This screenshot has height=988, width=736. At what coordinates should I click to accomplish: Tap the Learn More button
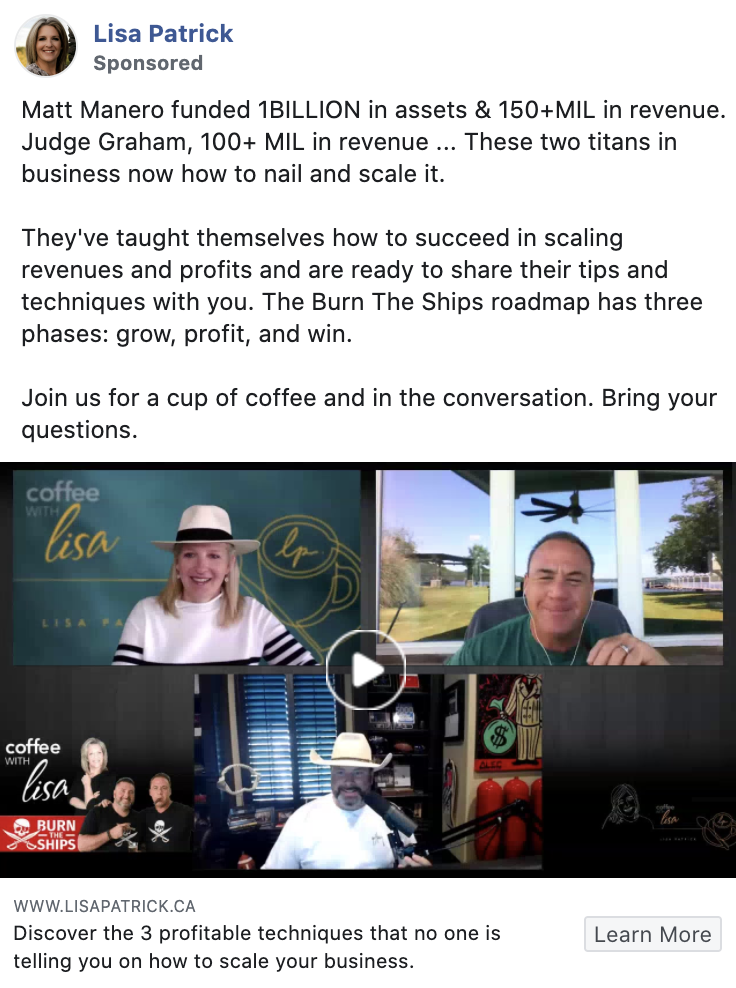pyautogui.click(x=652, y=934)
